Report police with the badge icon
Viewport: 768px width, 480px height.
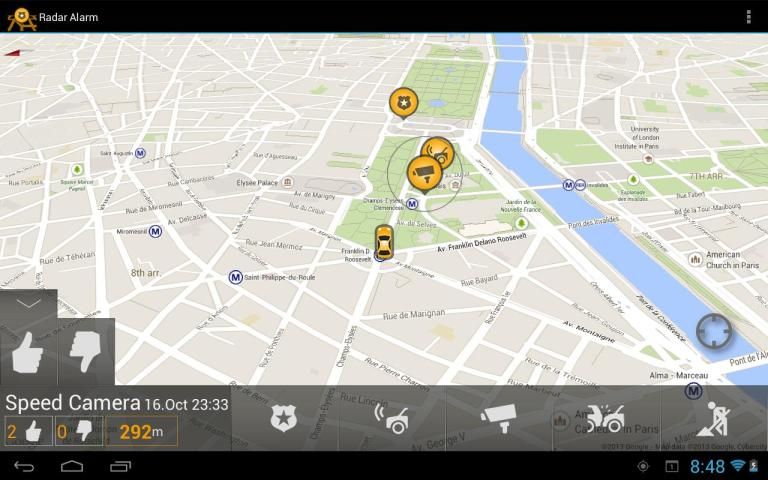pyautogui.click(x=283, y=418)
